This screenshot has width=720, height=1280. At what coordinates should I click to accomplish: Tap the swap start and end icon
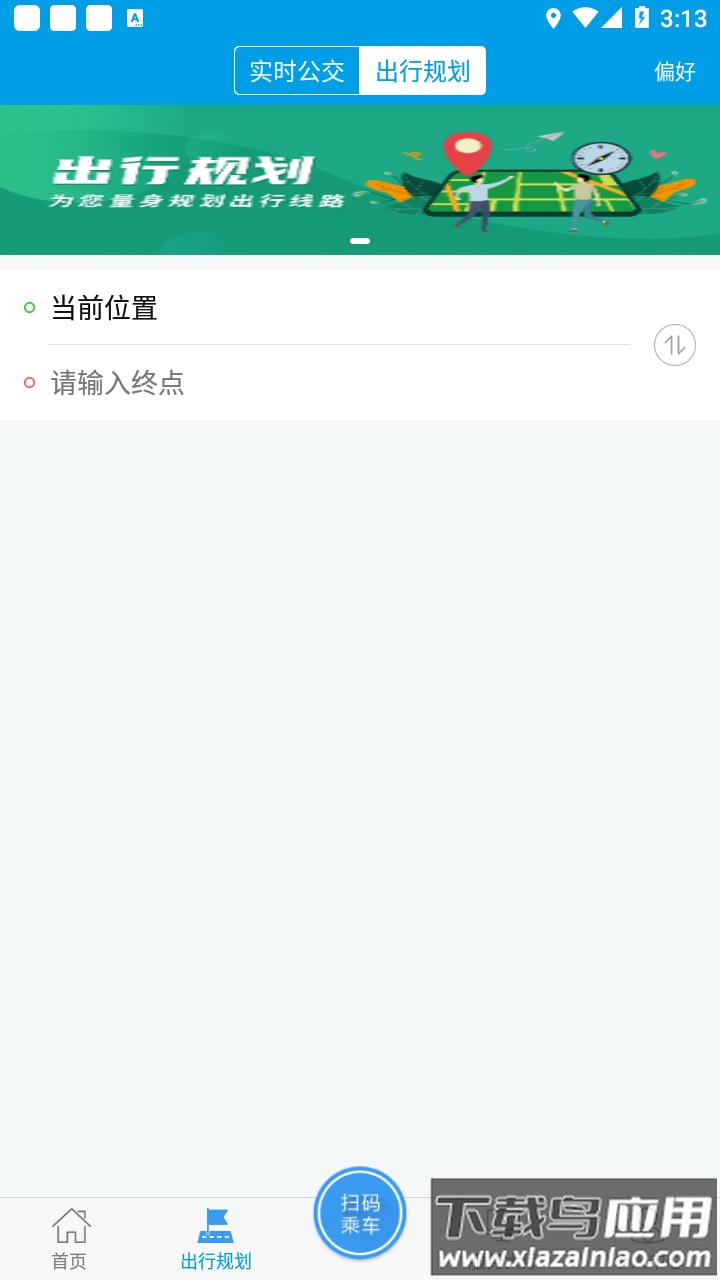point(674,344)
